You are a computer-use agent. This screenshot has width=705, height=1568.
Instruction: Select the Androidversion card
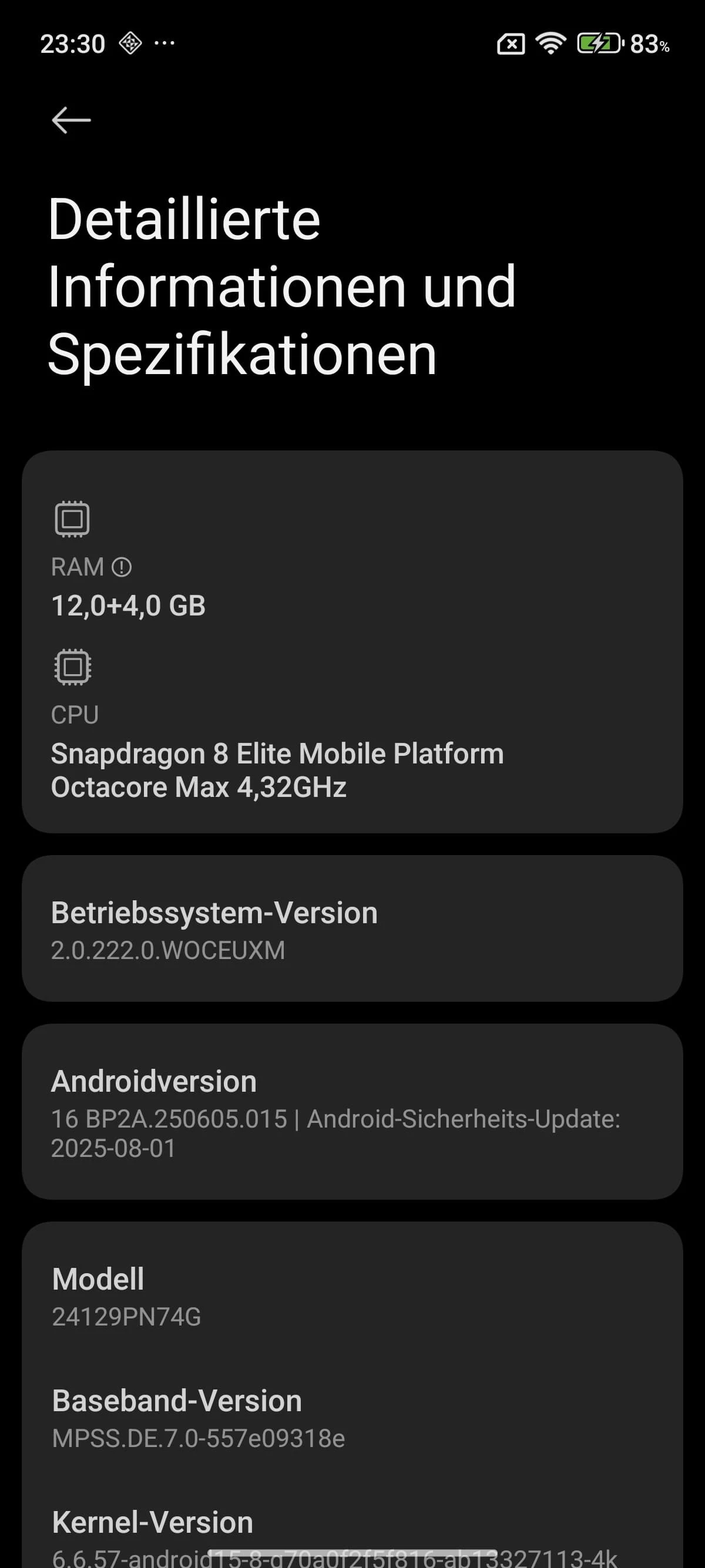(x=352, y=1113)
